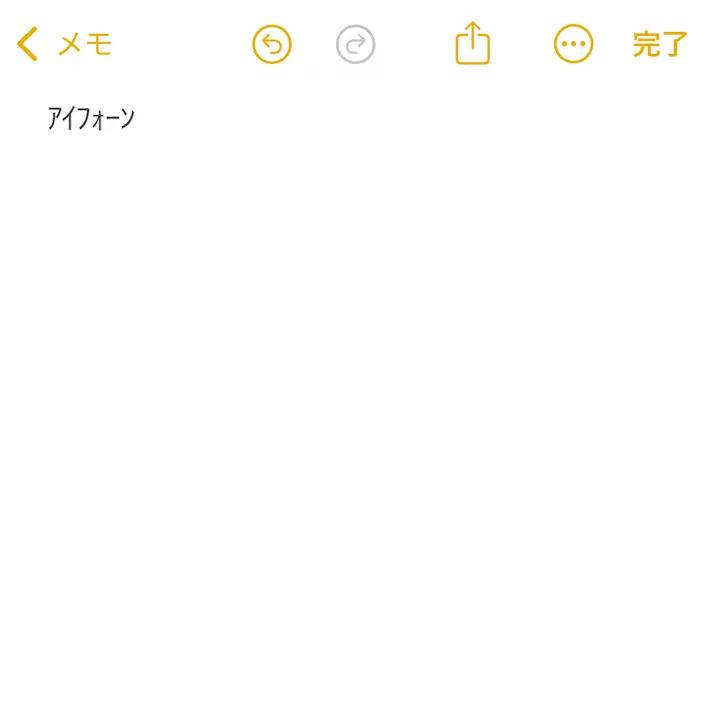Open the more options menu
720x720 pixels.
pyautogui.click(x=573, y=44)
